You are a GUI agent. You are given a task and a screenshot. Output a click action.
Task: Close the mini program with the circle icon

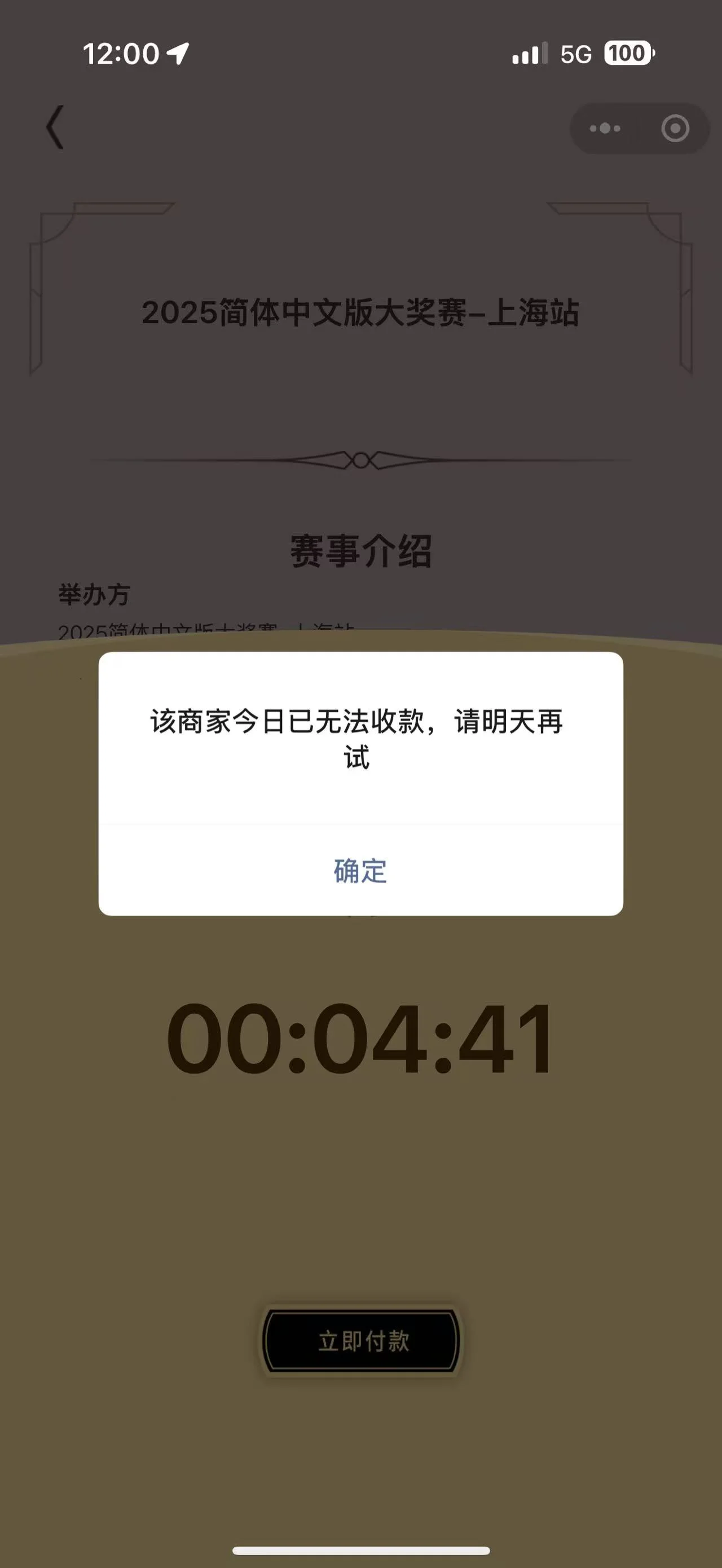pyautogui.click(x=675, y=129)
